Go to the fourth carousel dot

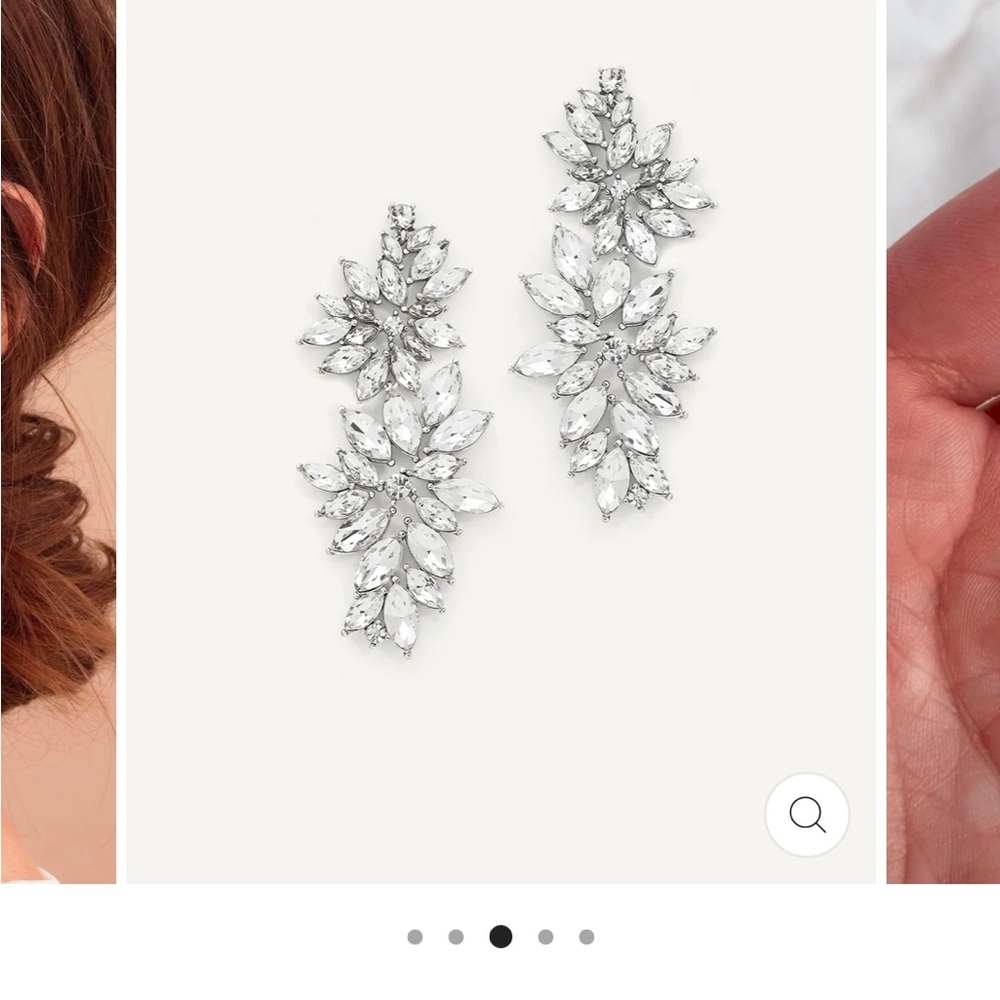545,937
